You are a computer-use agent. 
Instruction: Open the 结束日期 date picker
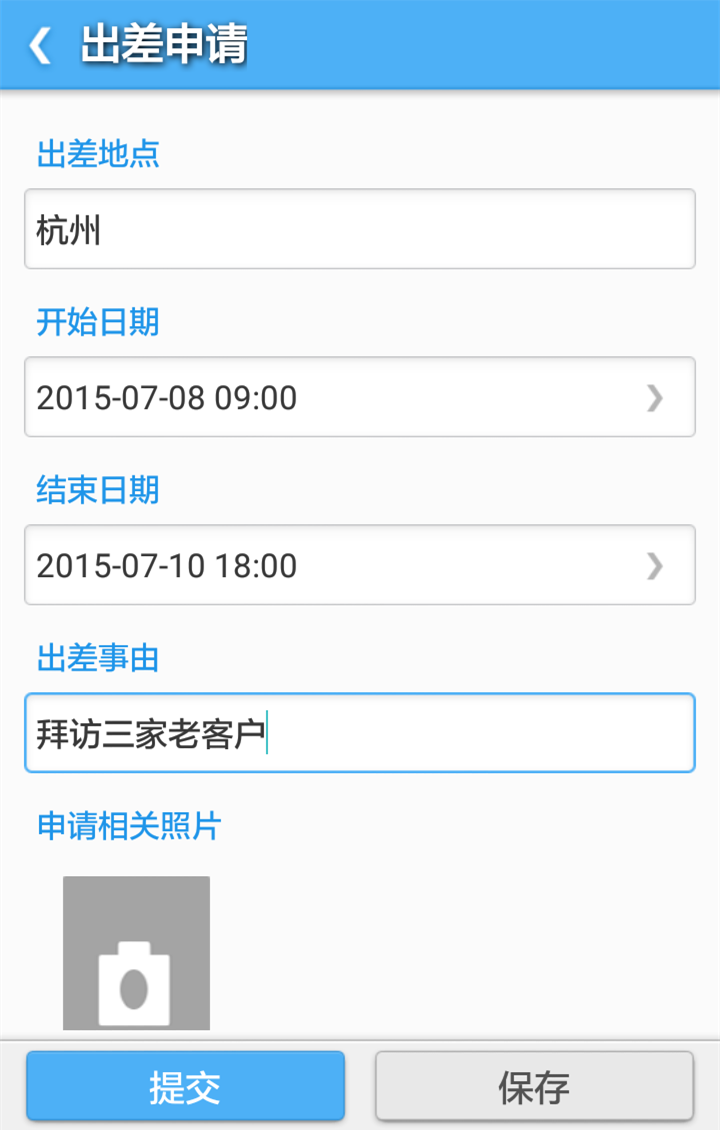[360, 565]
